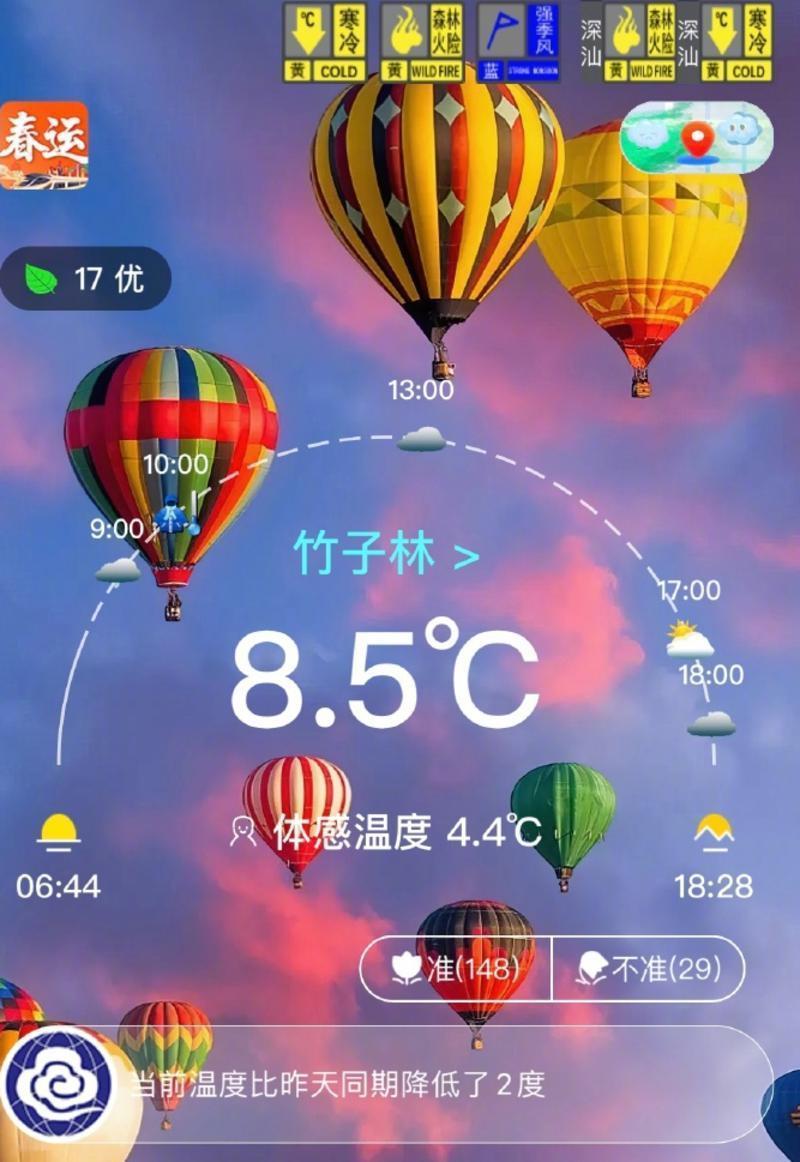Vote 不准 for inaccurate forecast
Image resolution: width=800 pixels, height=1162 pixels.
pos(648,968)
